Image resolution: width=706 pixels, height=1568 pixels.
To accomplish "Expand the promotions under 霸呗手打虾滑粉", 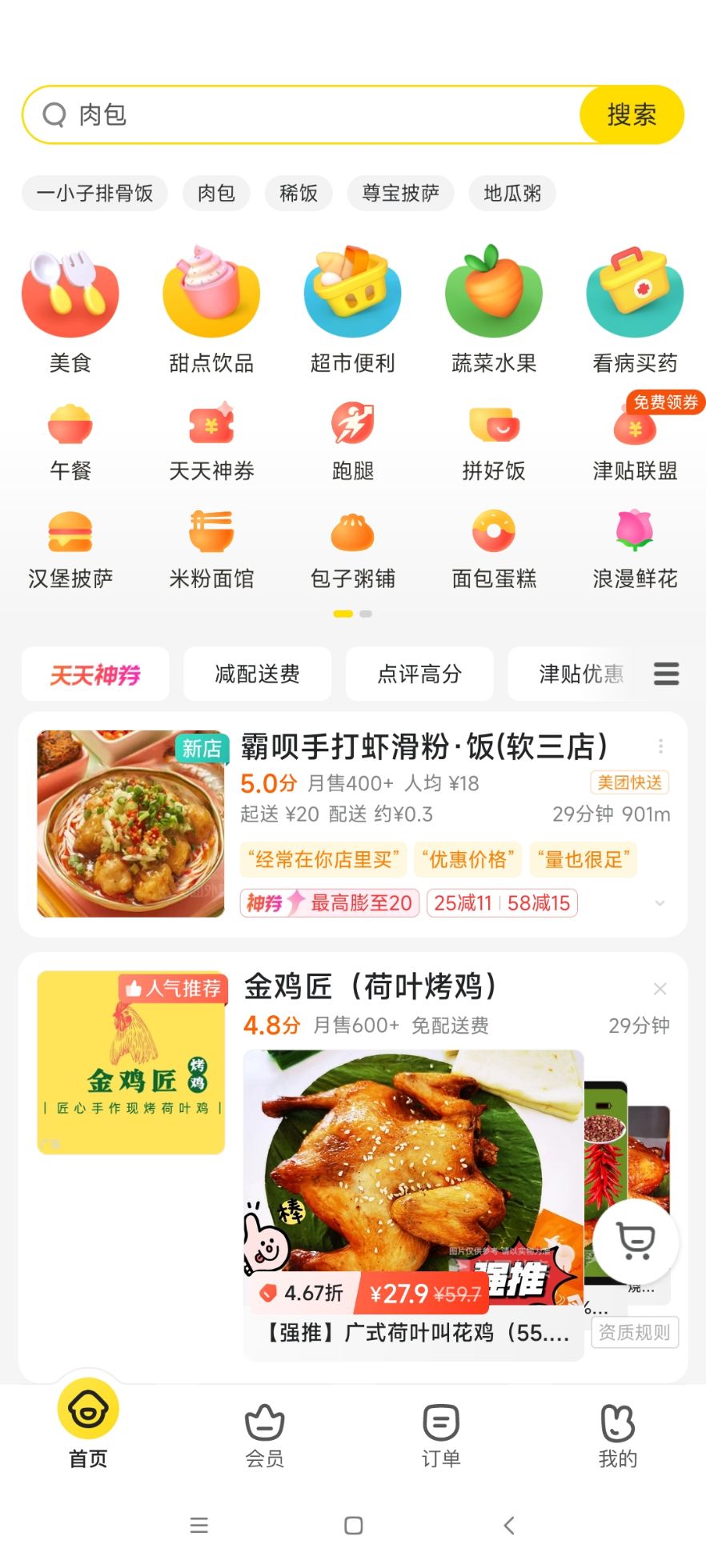I will coord(660,903).
